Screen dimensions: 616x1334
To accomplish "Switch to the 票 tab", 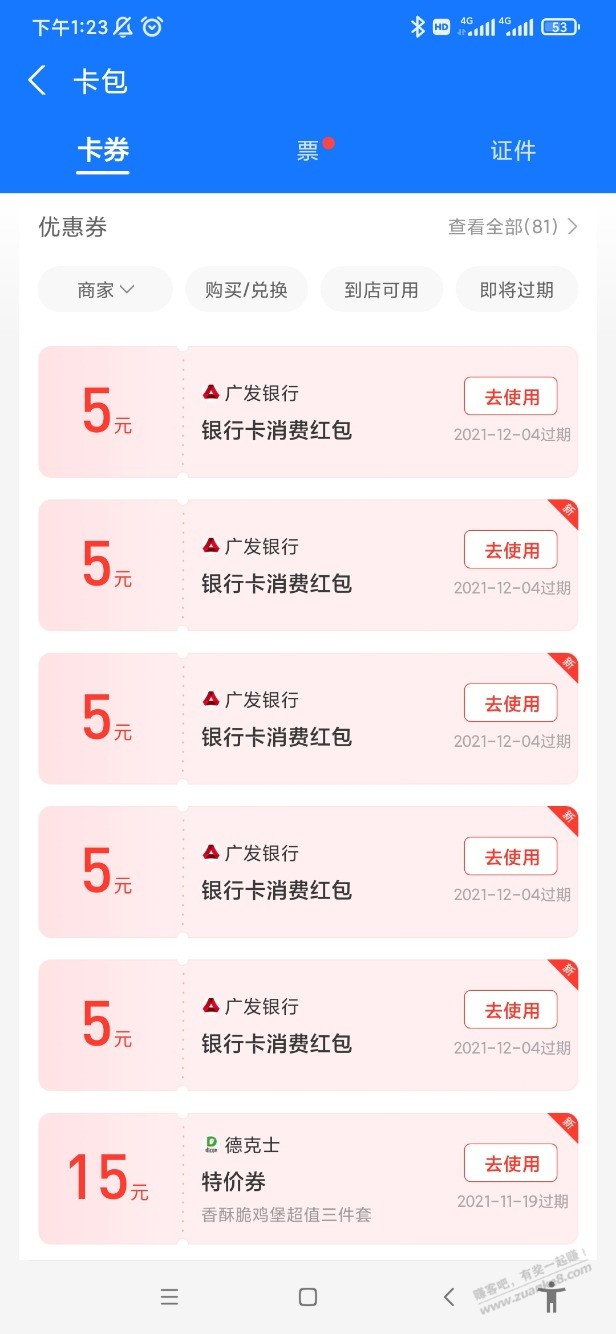I will coord(308,151).
